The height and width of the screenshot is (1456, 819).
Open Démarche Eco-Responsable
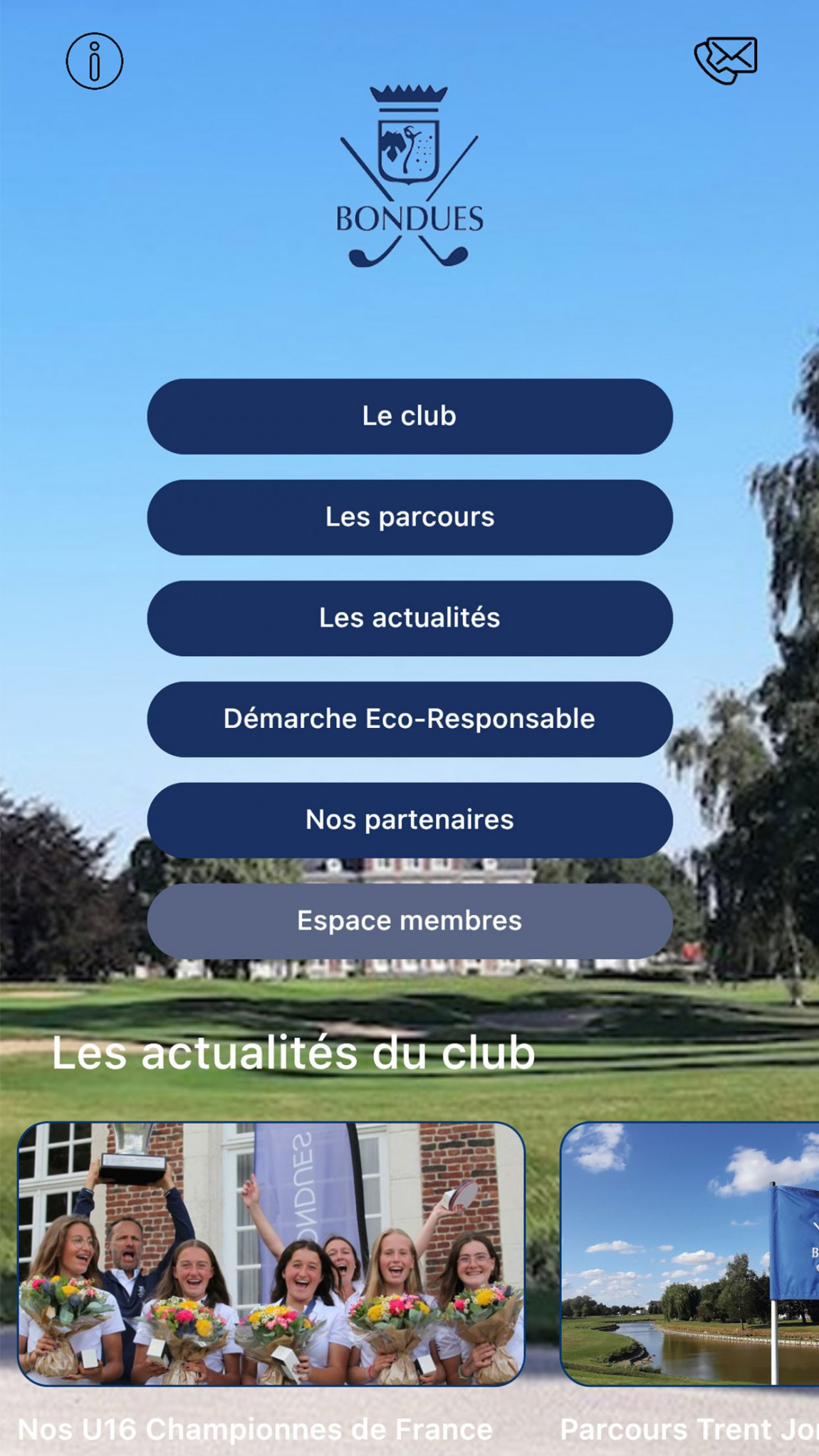pos(409,719)
